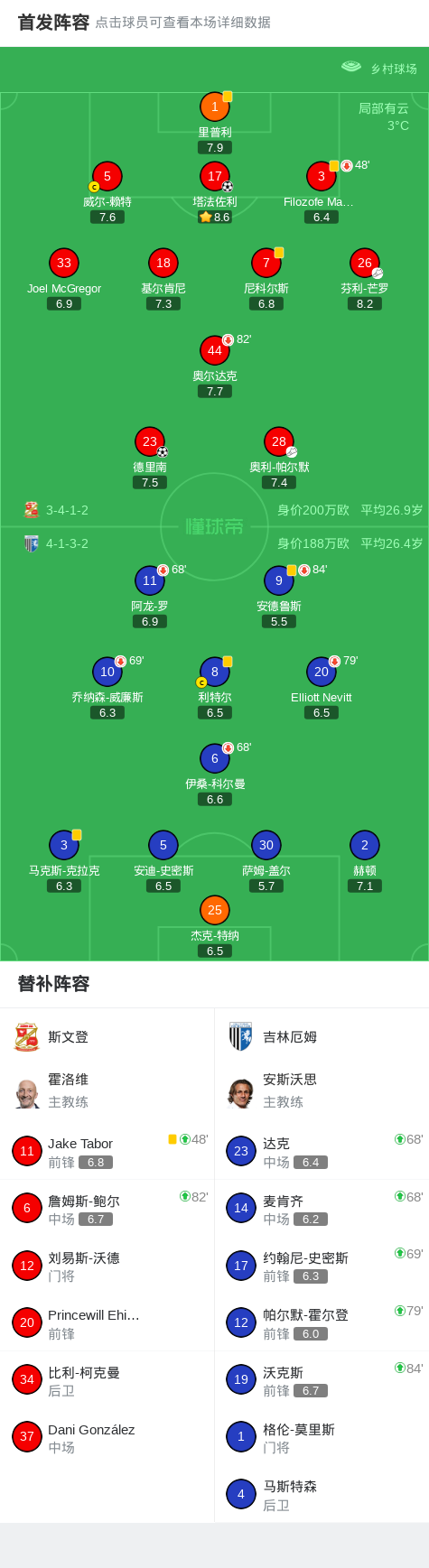The width and height of the screenshot is (429, 1568).
Task: View 塔法佐利 number 17 player details
Action: pyautogui.click(x=215, y=192)
